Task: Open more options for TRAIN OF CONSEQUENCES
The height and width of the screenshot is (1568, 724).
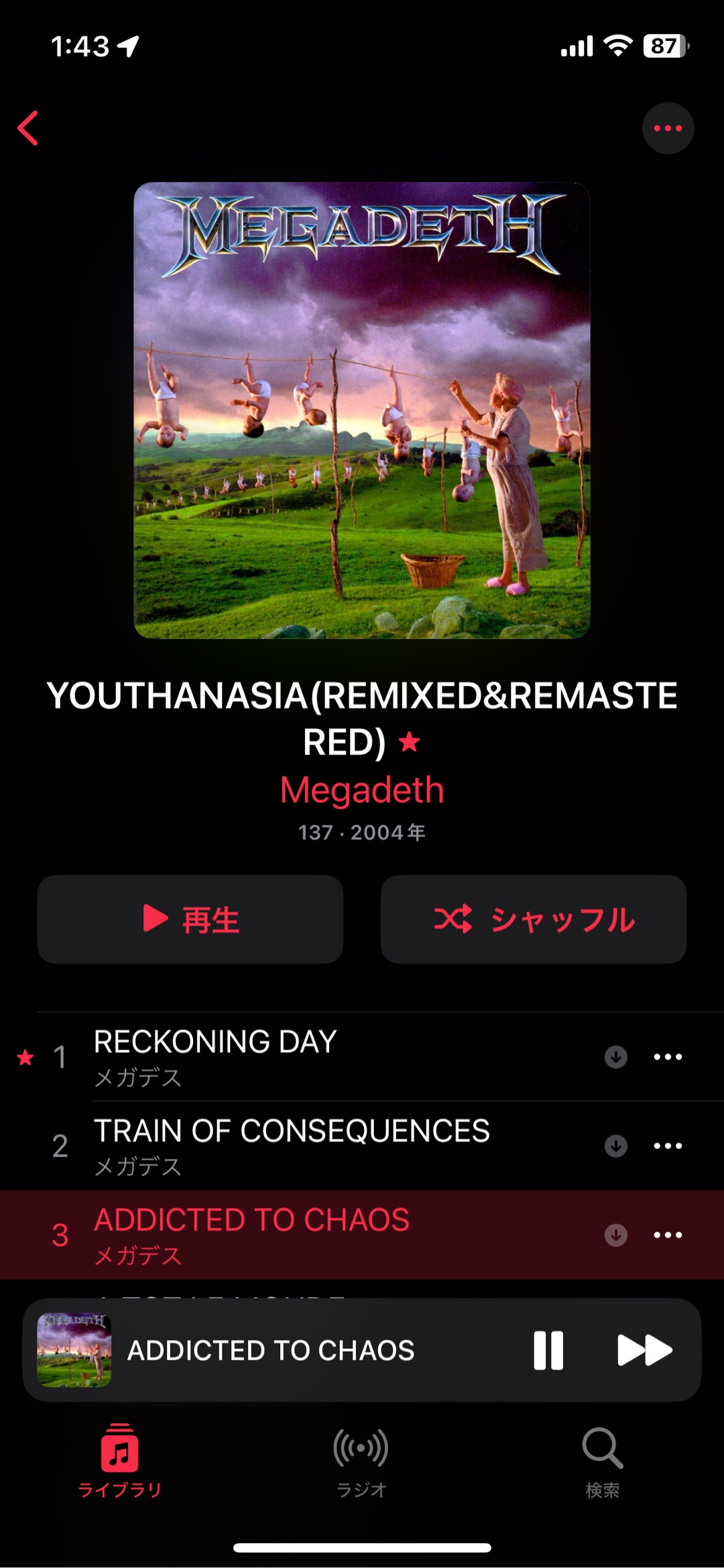Action: [x=668, y=1145]
